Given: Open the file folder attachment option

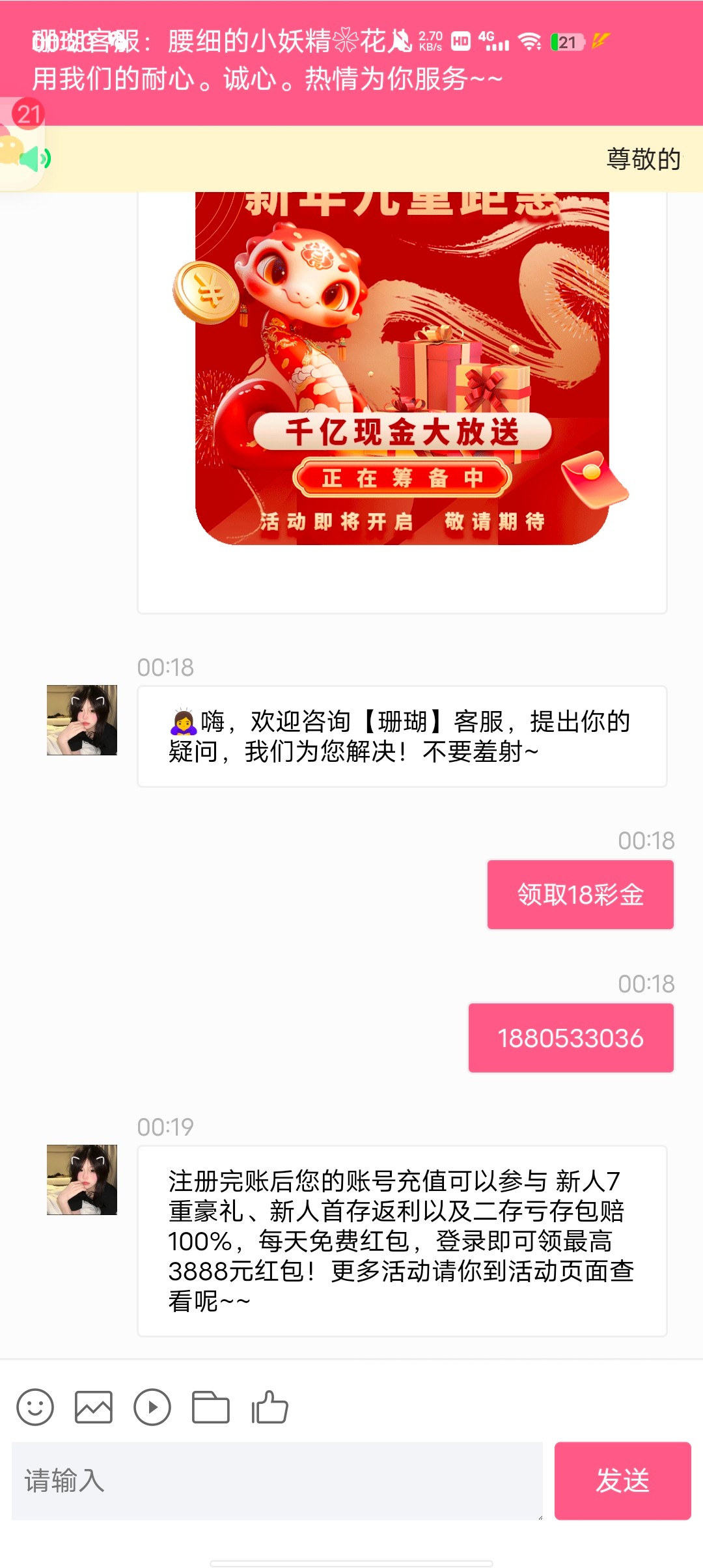Looking at the screenshot, I should pos(211,1407).
